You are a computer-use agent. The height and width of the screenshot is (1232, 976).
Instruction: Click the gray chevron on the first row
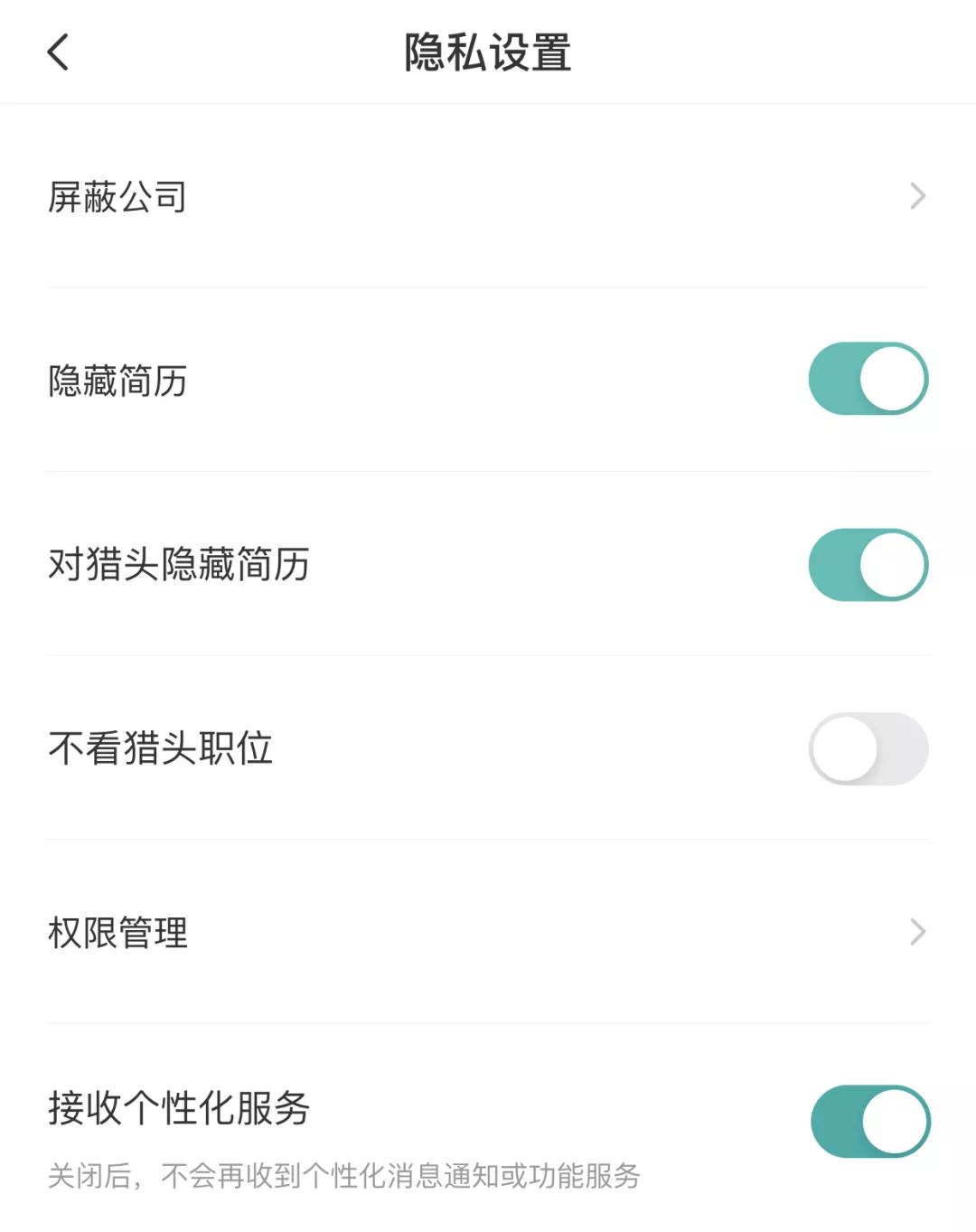click(919, 196)
